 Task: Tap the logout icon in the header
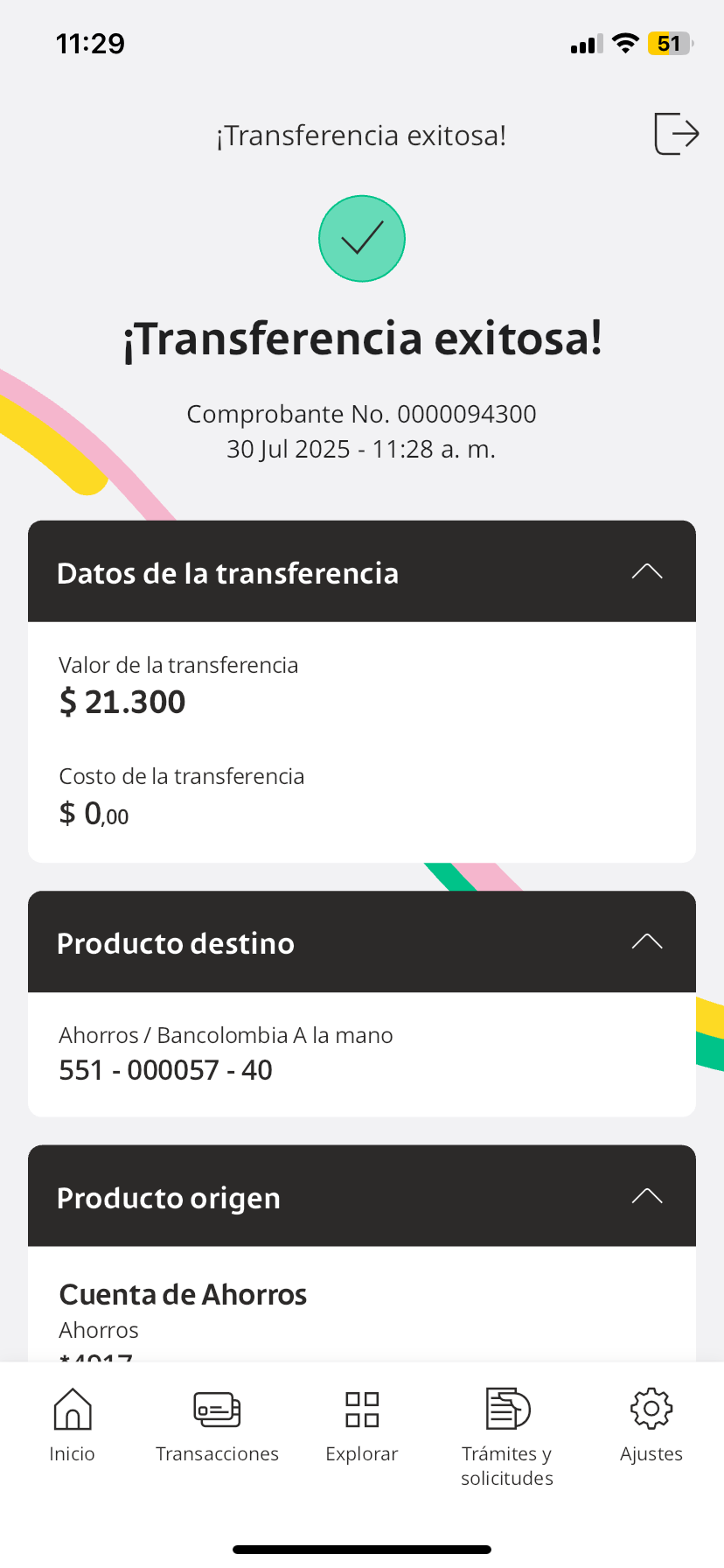pos(676,134)
